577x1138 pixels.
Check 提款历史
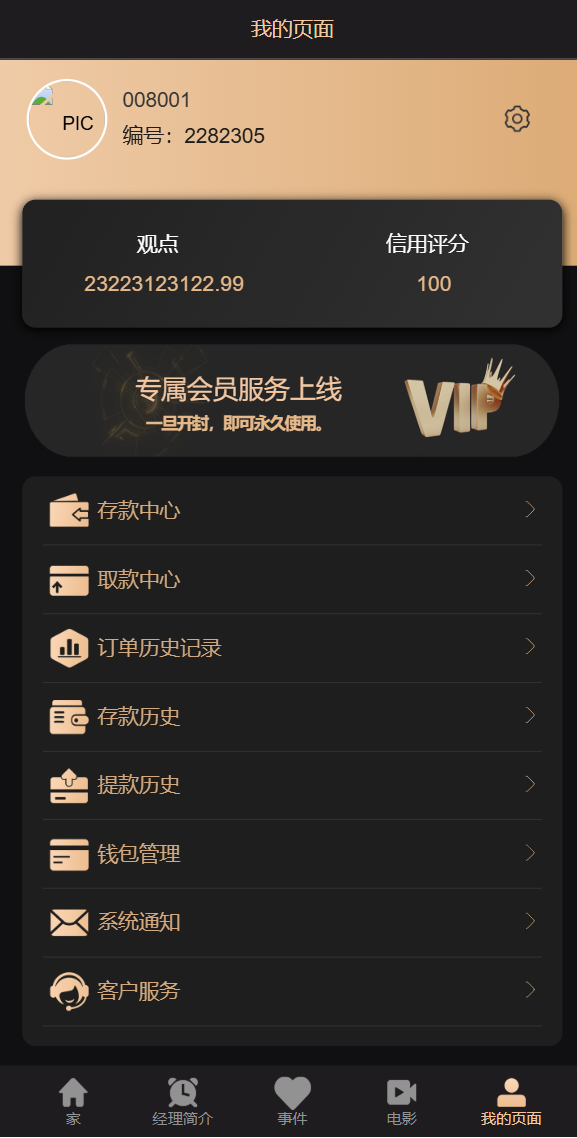click(x=292, y=785)
